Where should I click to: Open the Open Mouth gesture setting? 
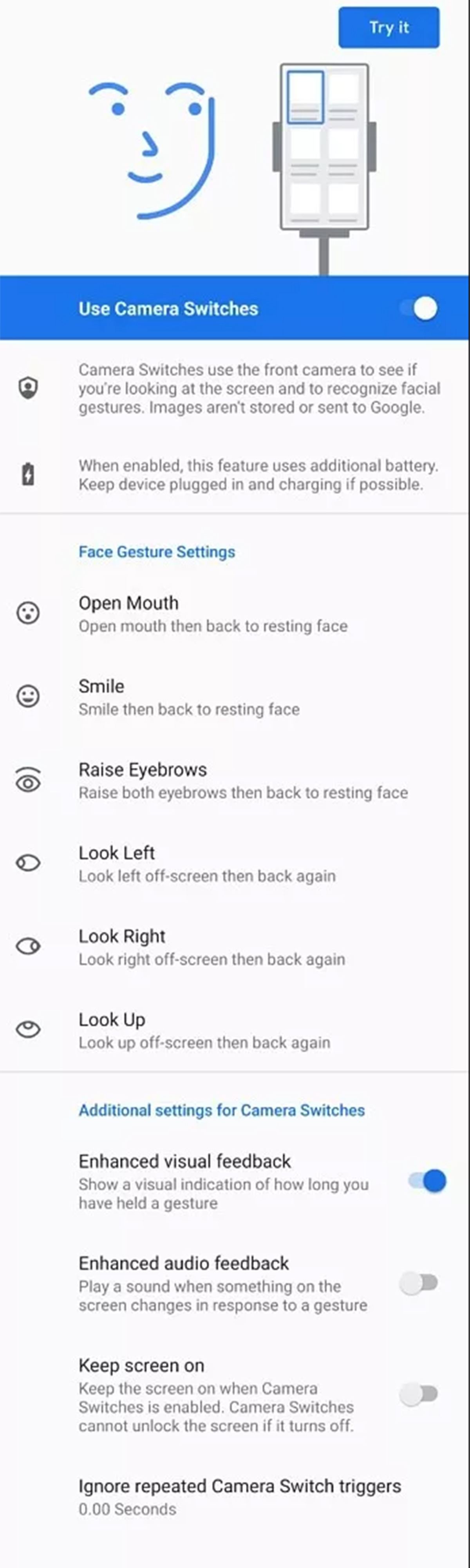[x=213, y=613]
